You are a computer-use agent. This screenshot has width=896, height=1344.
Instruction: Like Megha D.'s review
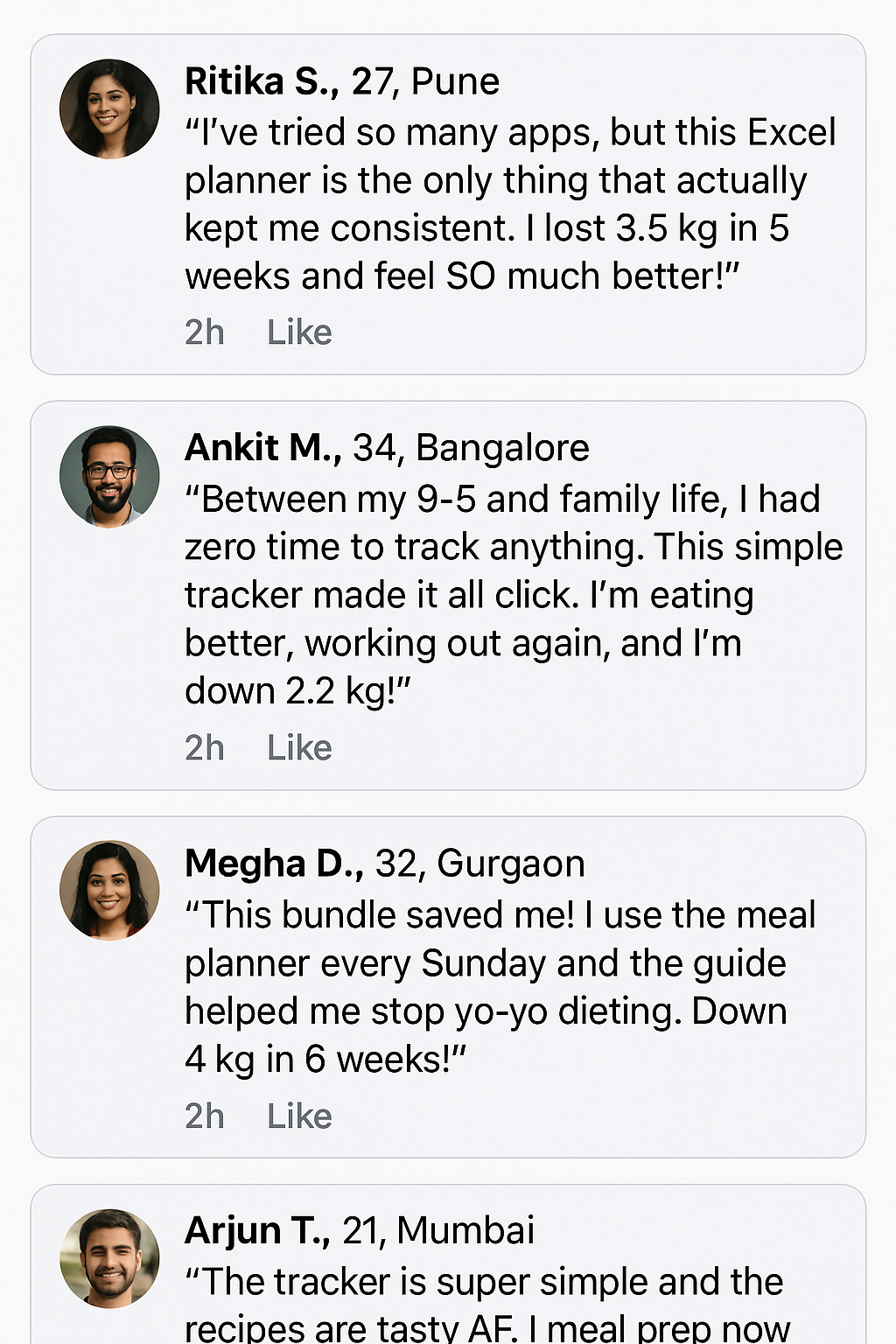(299, 1116)
